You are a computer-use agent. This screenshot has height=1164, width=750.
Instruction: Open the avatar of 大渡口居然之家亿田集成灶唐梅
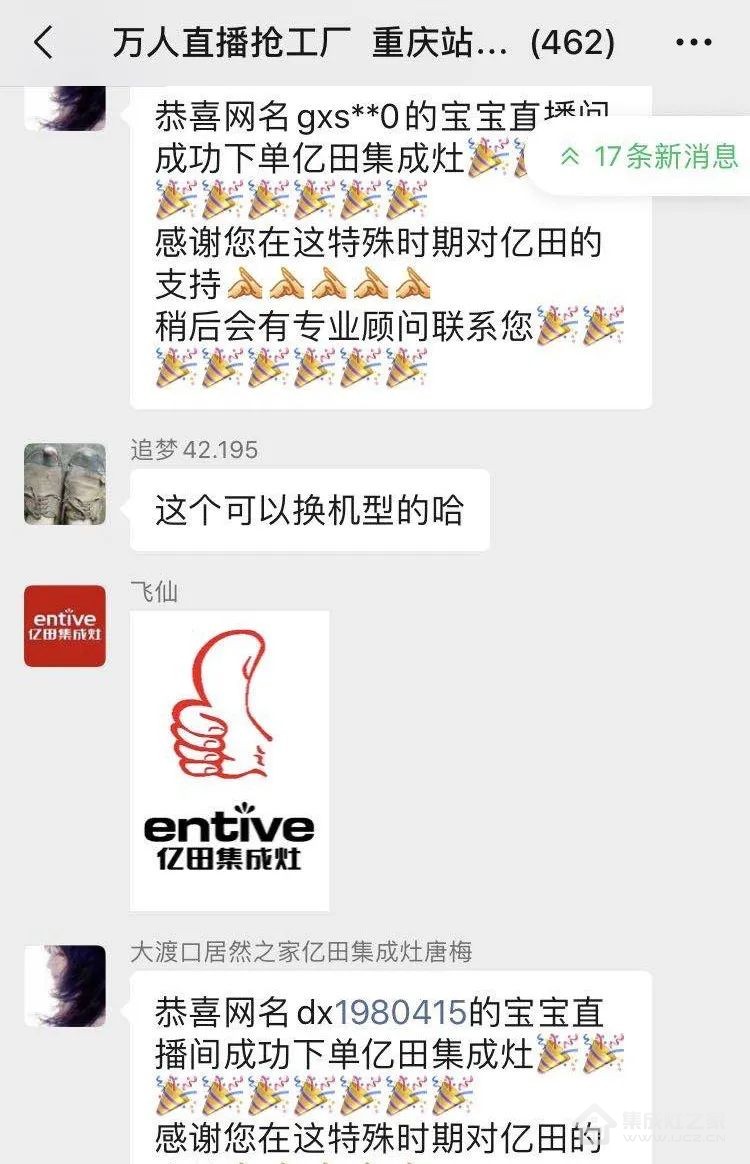click(x=65, y=986)
